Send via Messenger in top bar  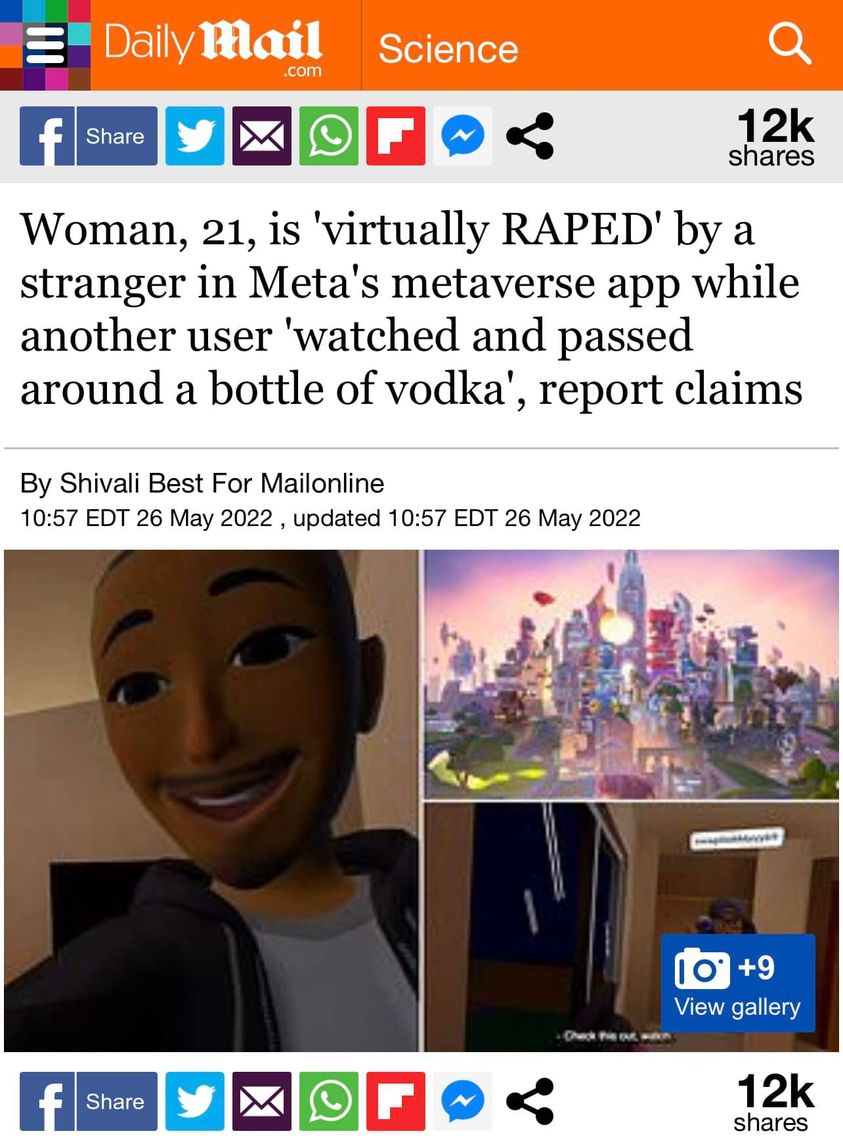462,136
